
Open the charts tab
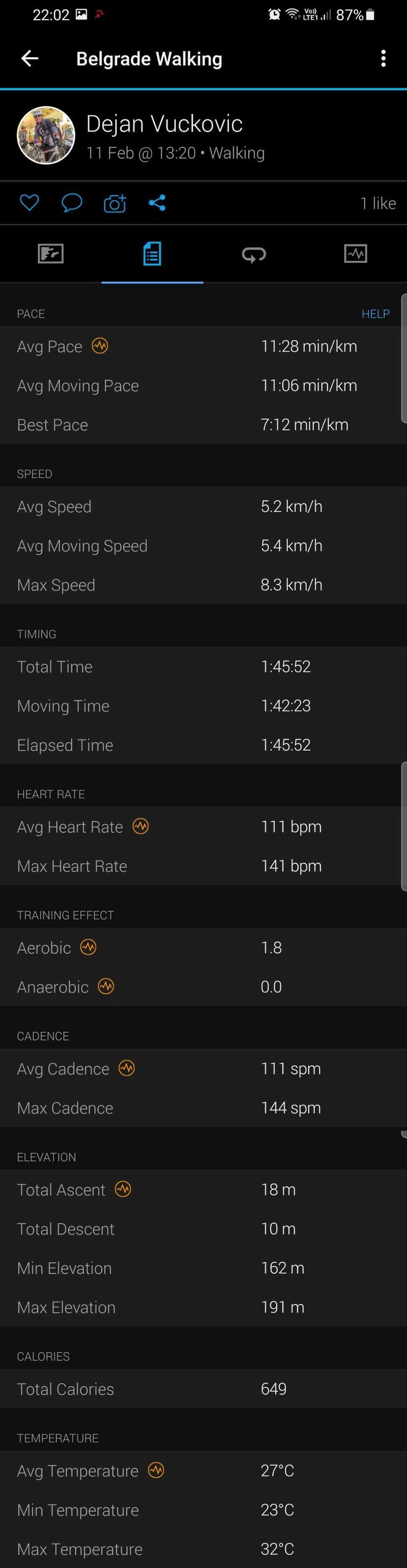pos(355,254)
